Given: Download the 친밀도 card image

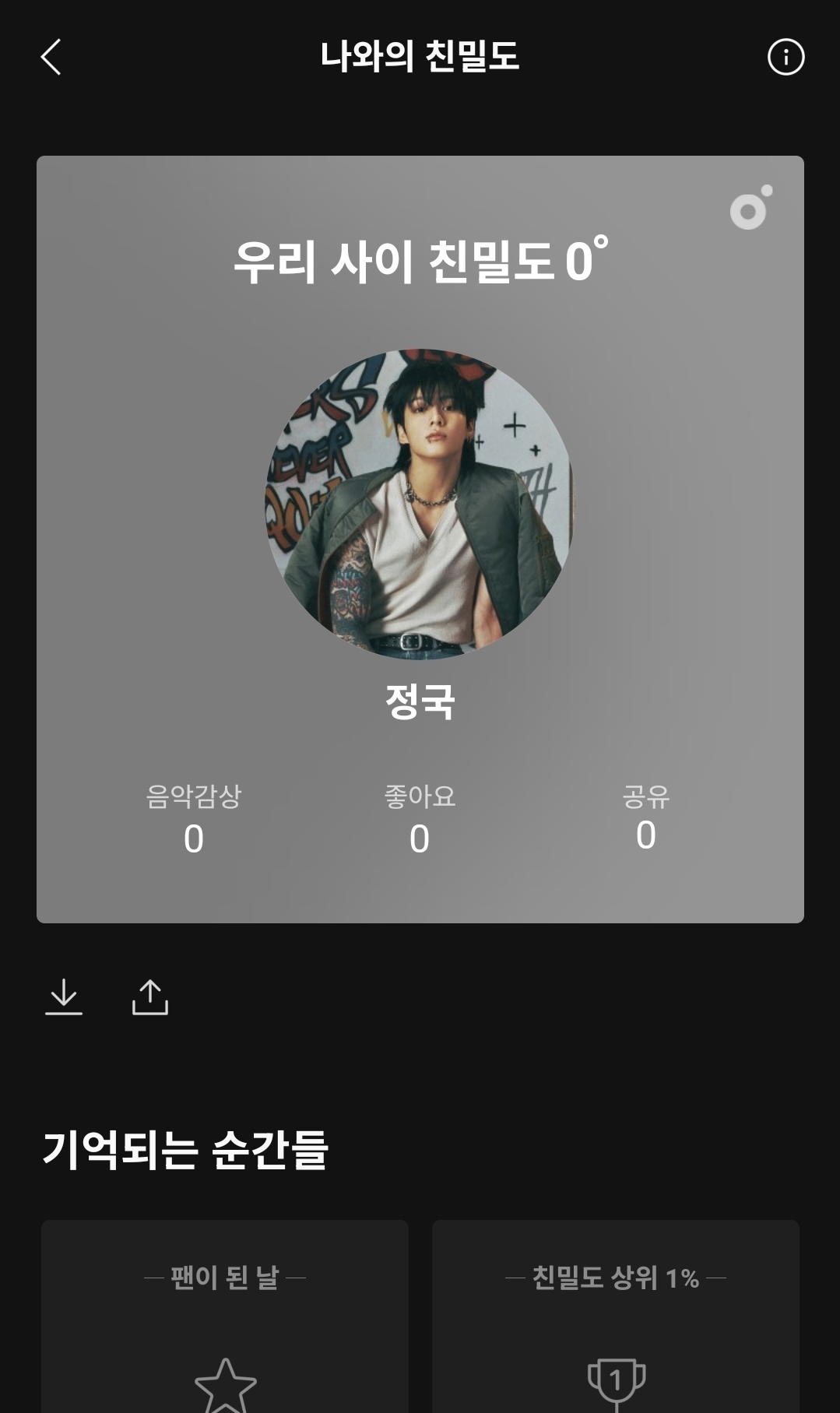Looking at the screenshot, I should (64, 996).
